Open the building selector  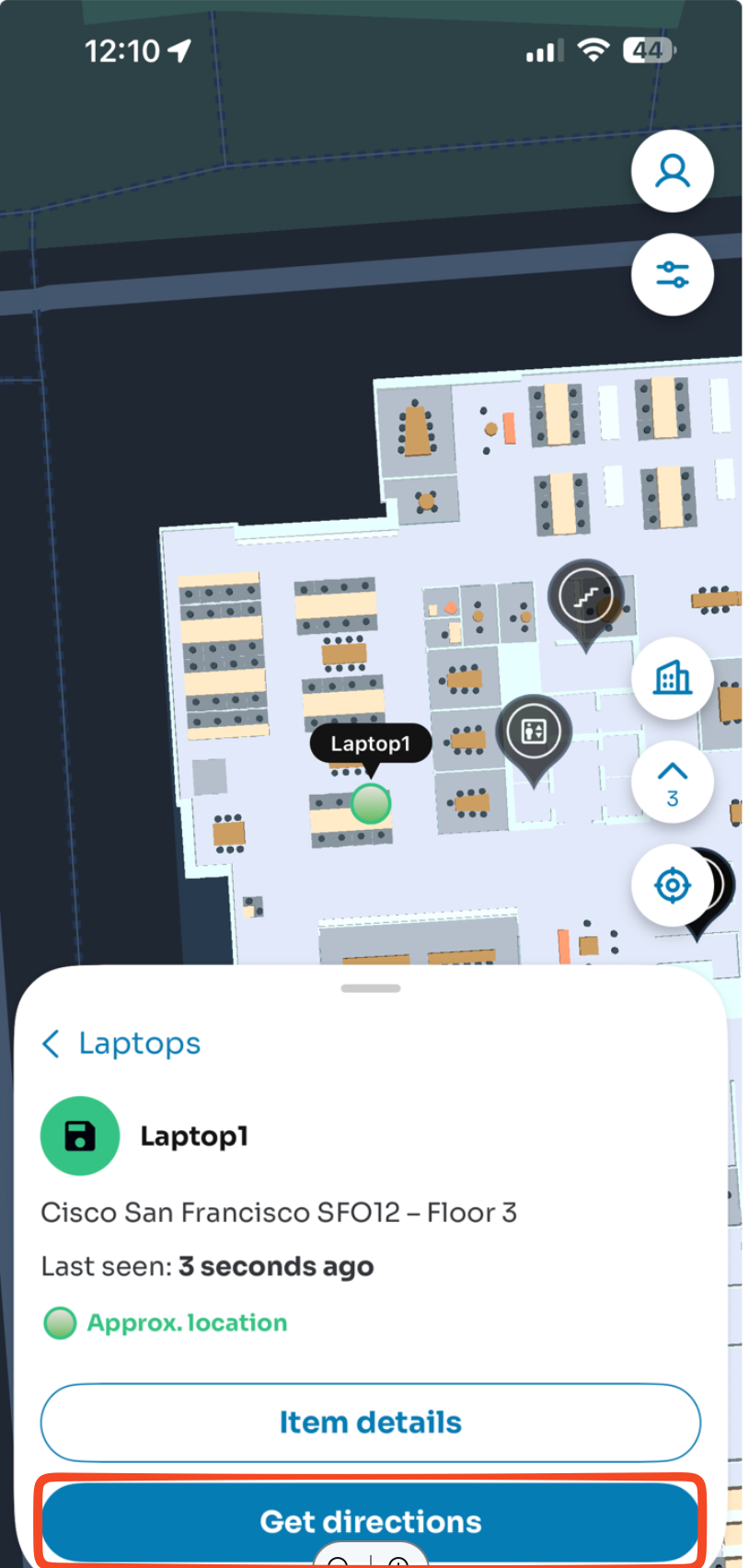tap(673, 678)
